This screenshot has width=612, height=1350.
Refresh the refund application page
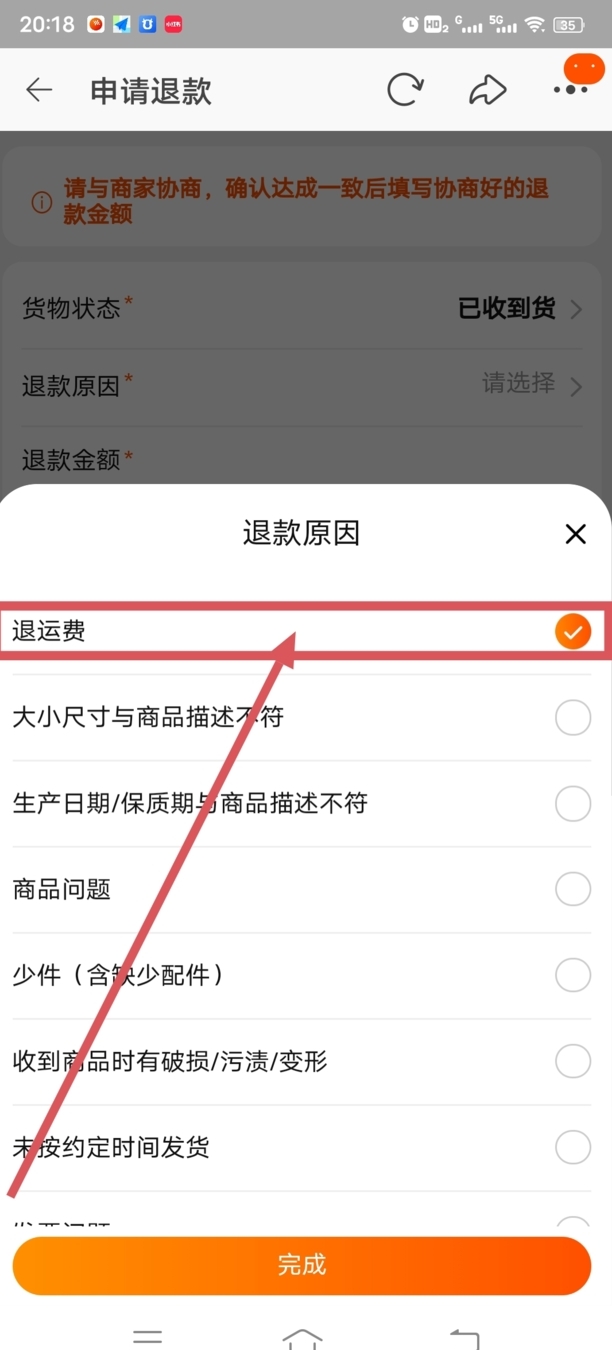405,90
